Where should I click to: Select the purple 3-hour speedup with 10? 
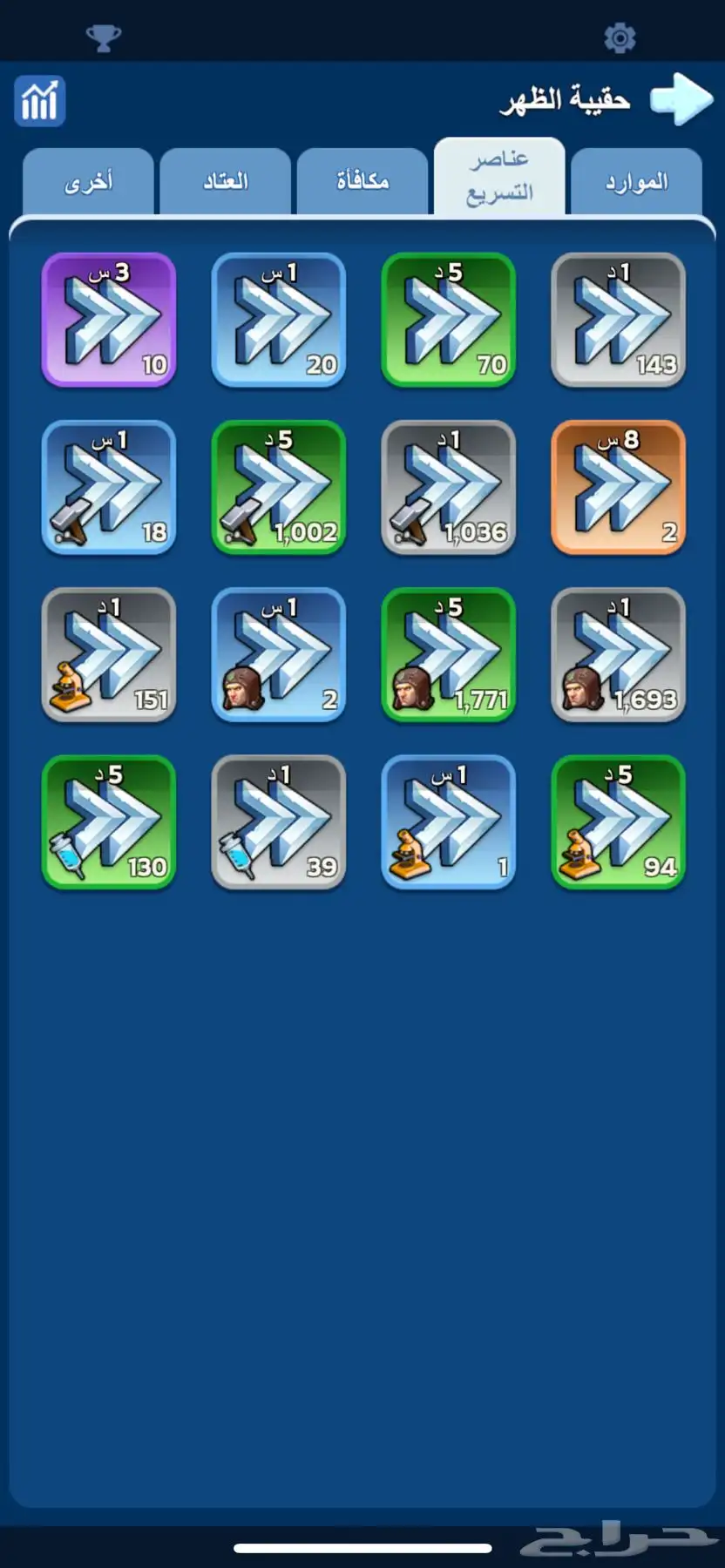click(x=109, y=320)
